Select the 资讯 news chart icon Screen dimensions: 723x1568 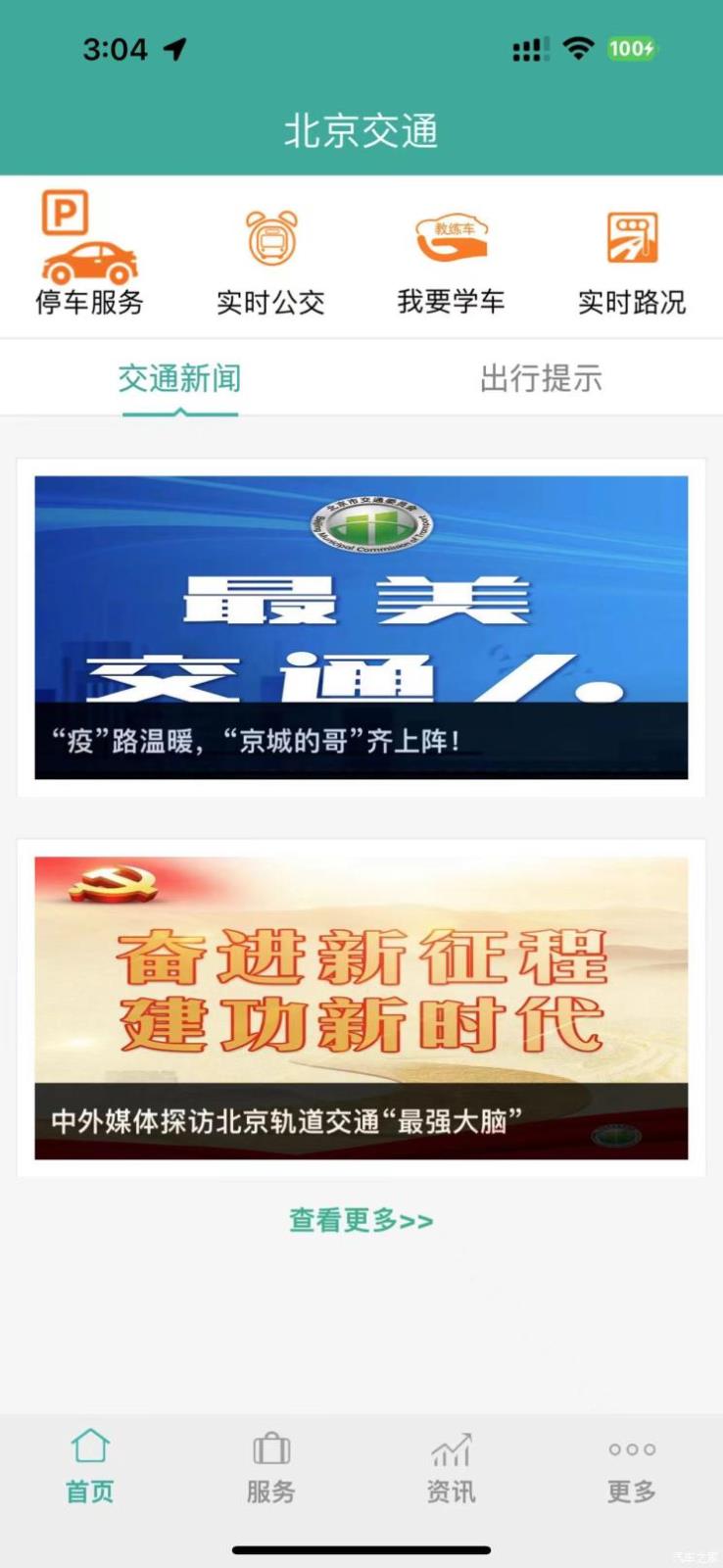(x=451, y=1467)
